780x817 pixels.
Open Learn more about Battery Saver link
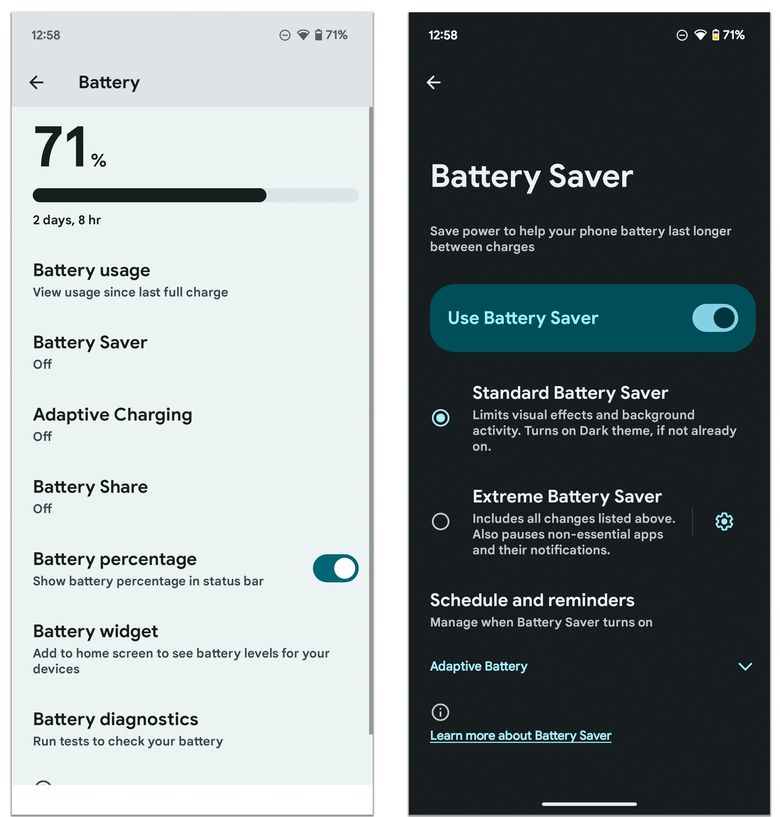pos(520,735)
